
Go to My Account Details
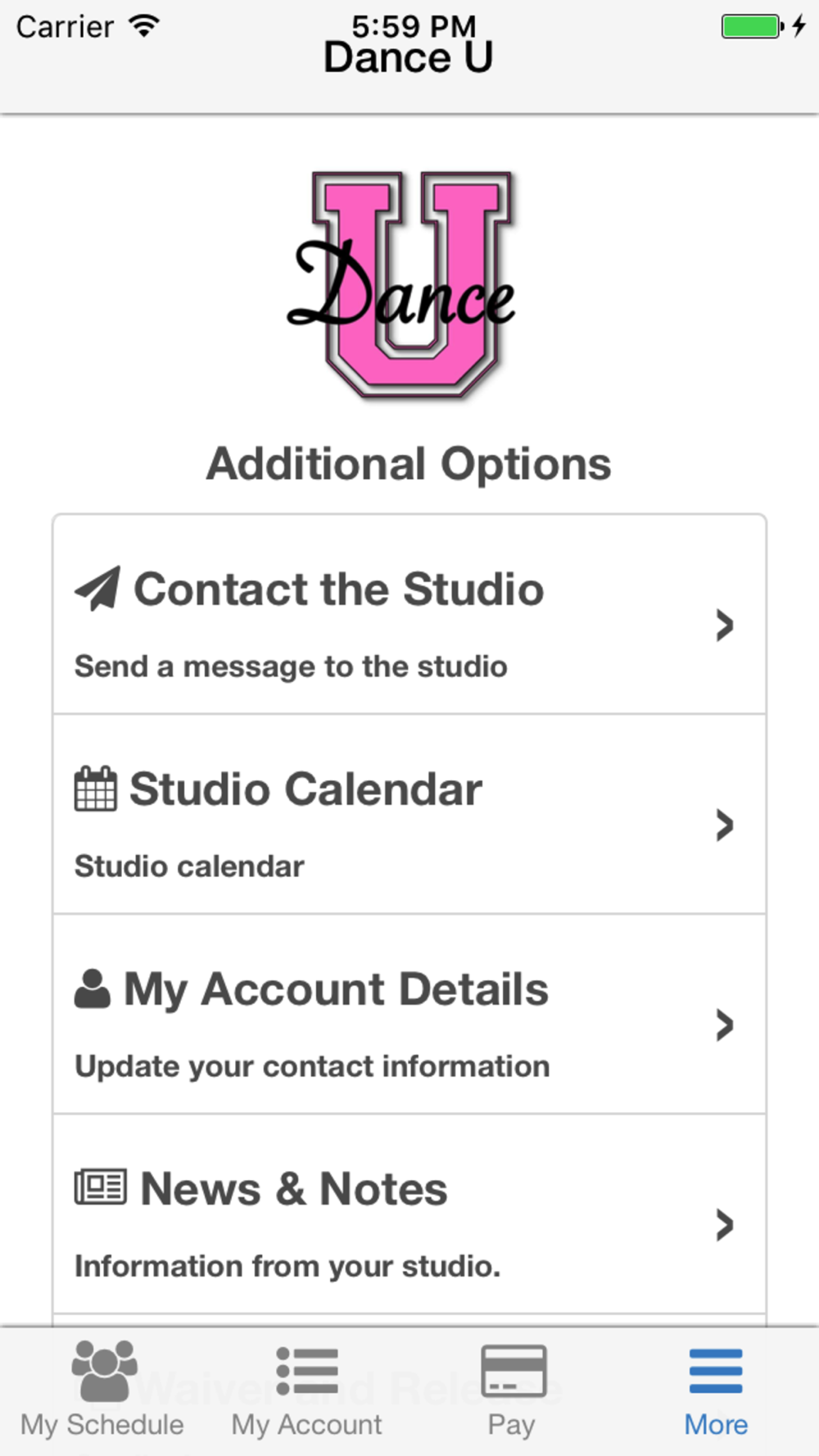coord(409,1015)
